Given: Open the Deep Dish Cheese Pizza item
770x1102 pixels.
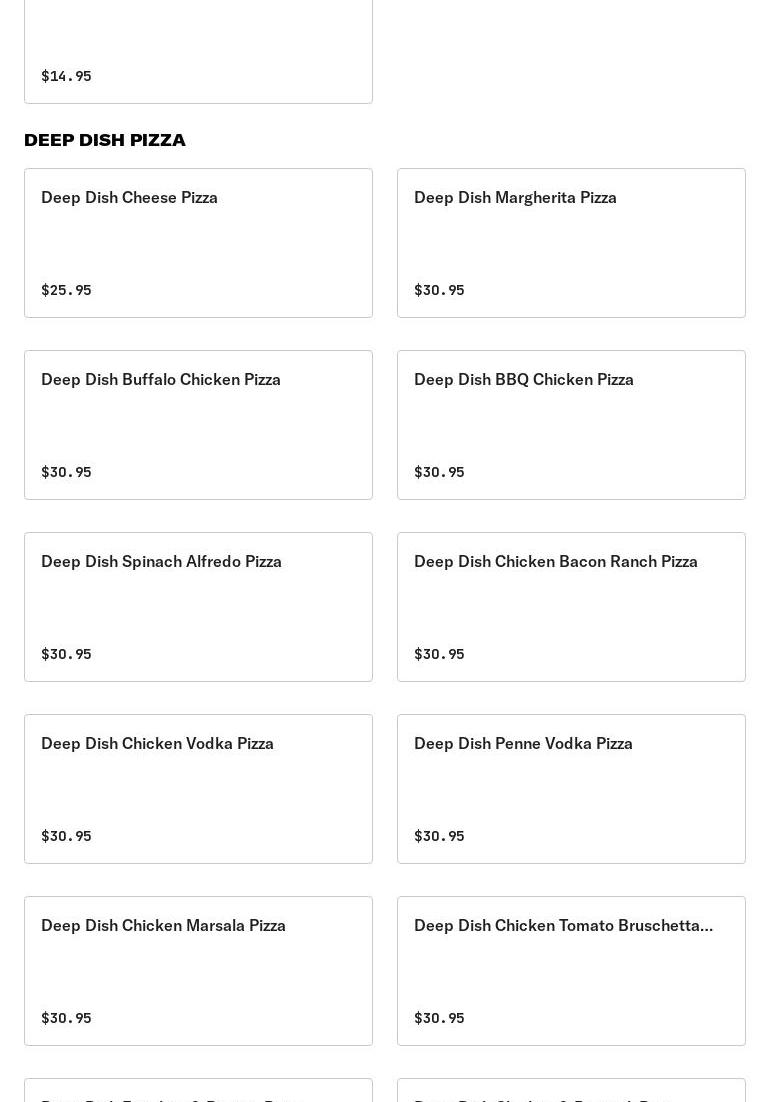Looking at the screenshot, I should 198,243.
